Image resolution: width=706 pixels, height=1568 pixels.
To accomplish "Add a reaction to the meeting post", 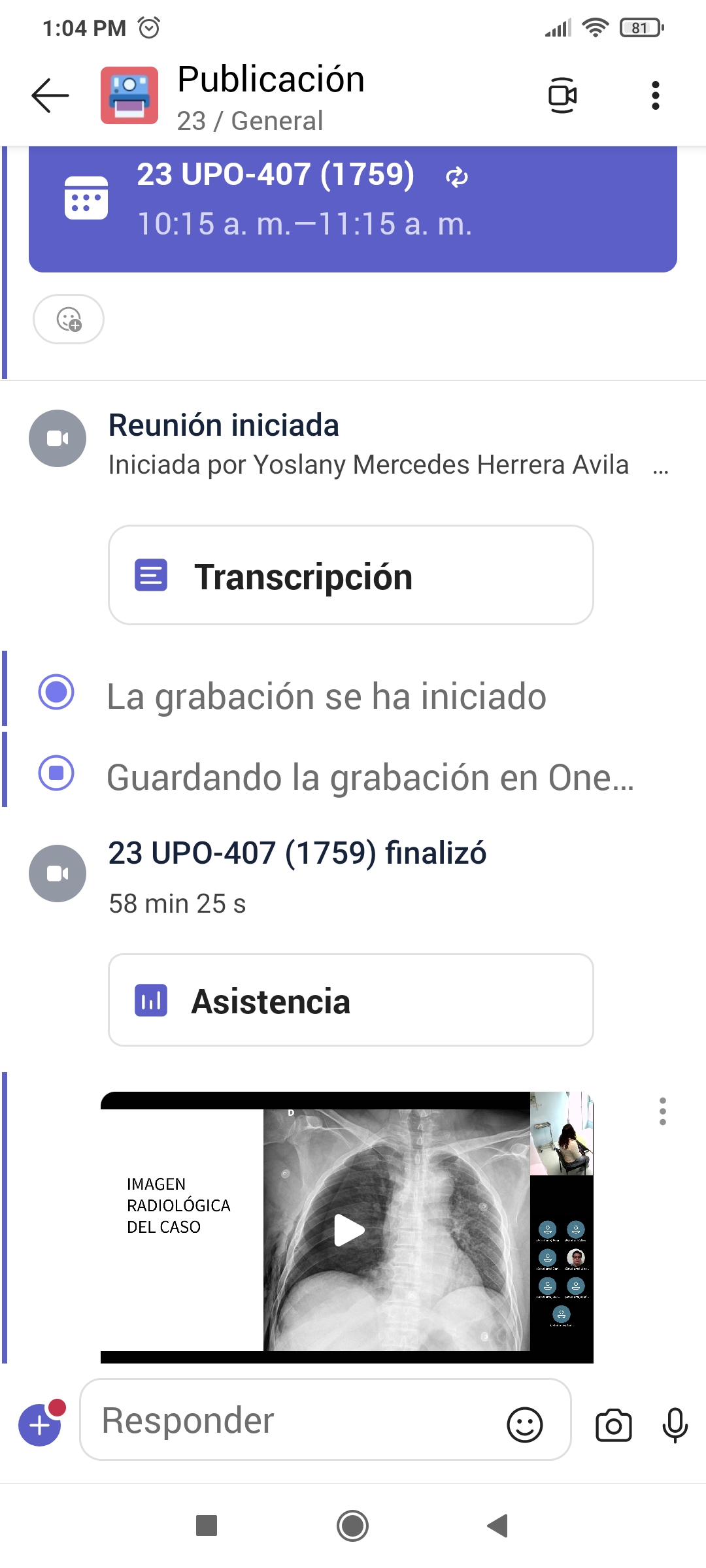I will (x=69, y=319).
